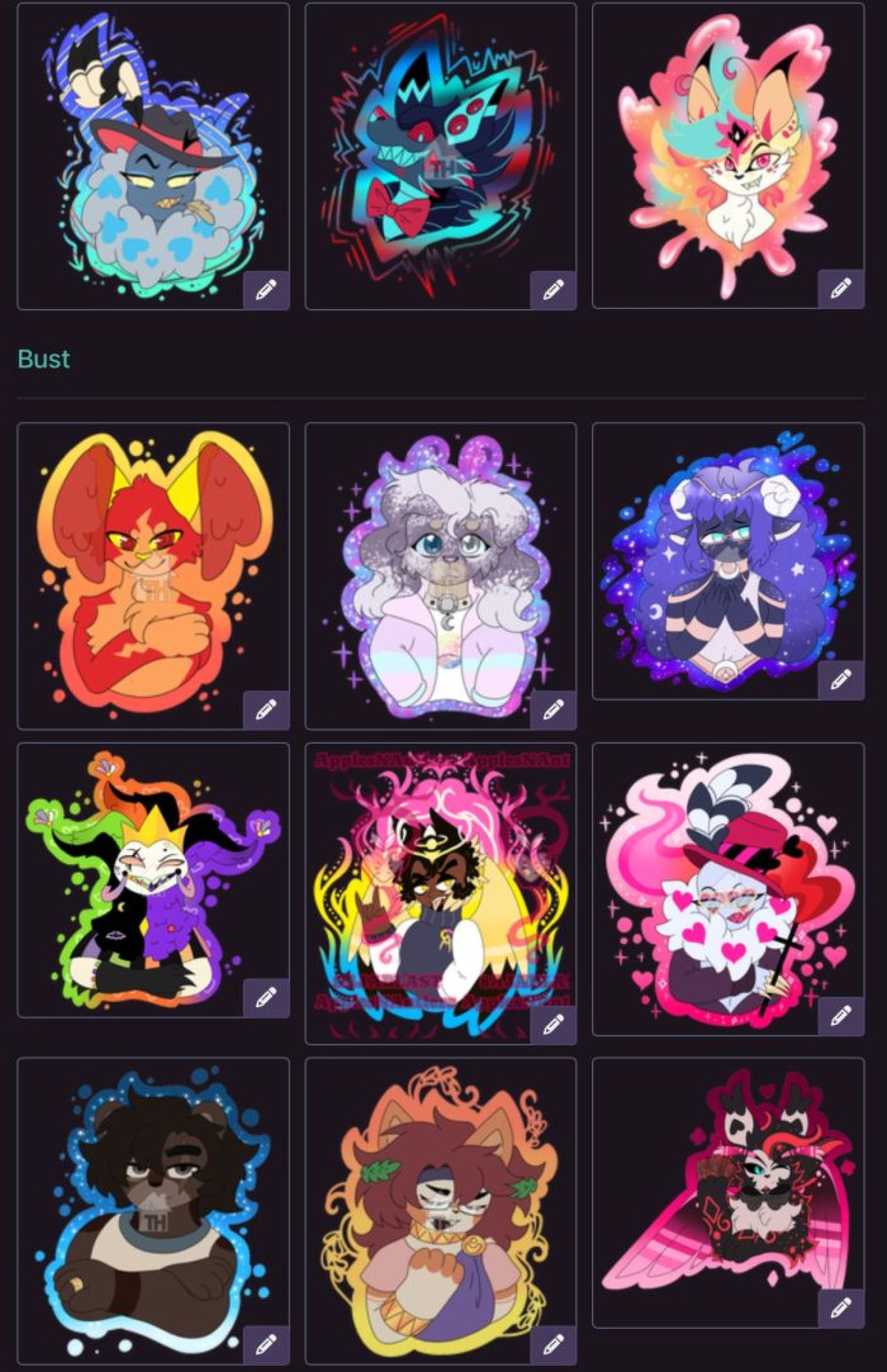
Task: Open the galaxy ram girl bust thumbnail
Action: coord(728,561)
